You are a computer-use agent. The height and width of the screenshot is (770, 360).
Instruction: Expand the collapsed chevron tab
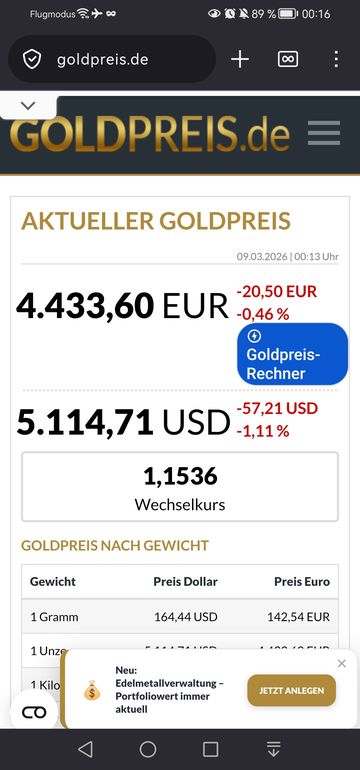[28, 106]
